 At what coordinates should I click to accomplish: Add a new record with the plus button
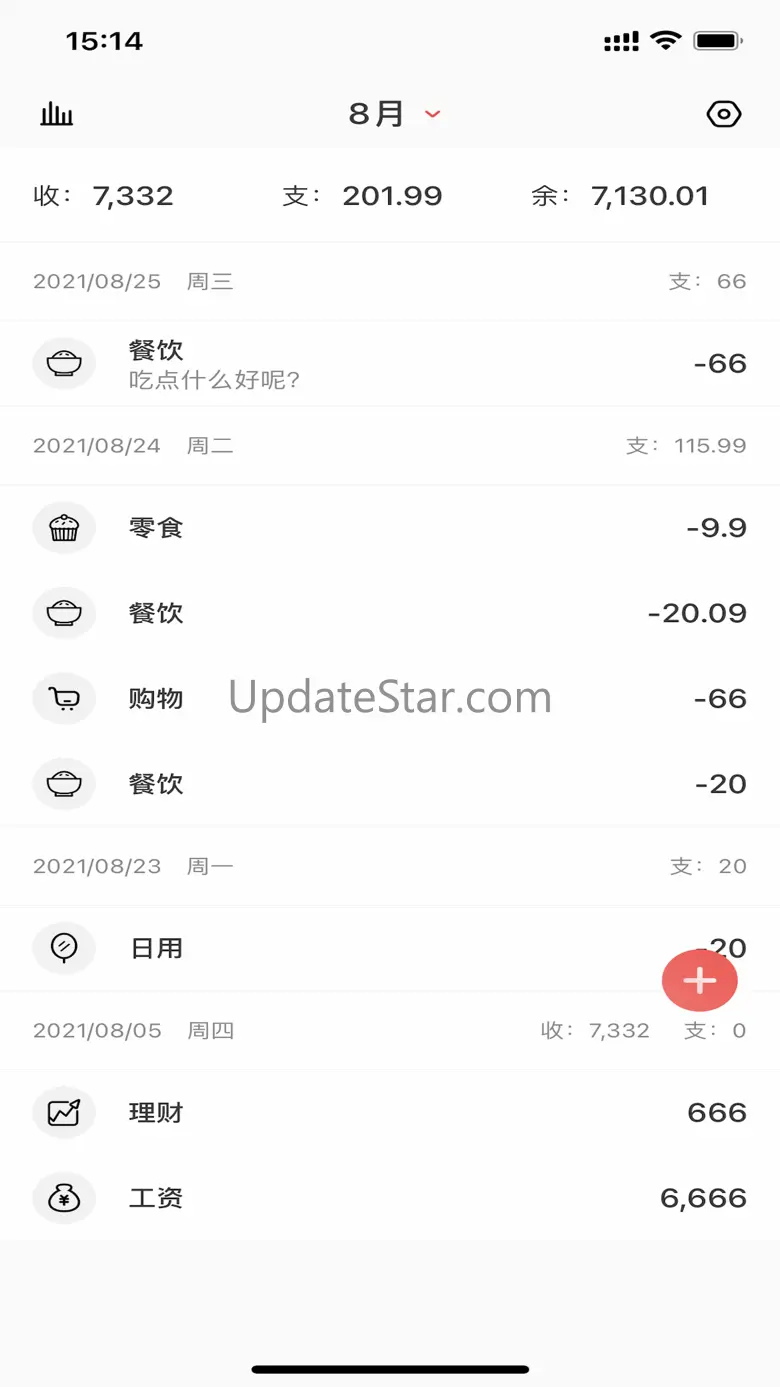(x=699, y=981)
